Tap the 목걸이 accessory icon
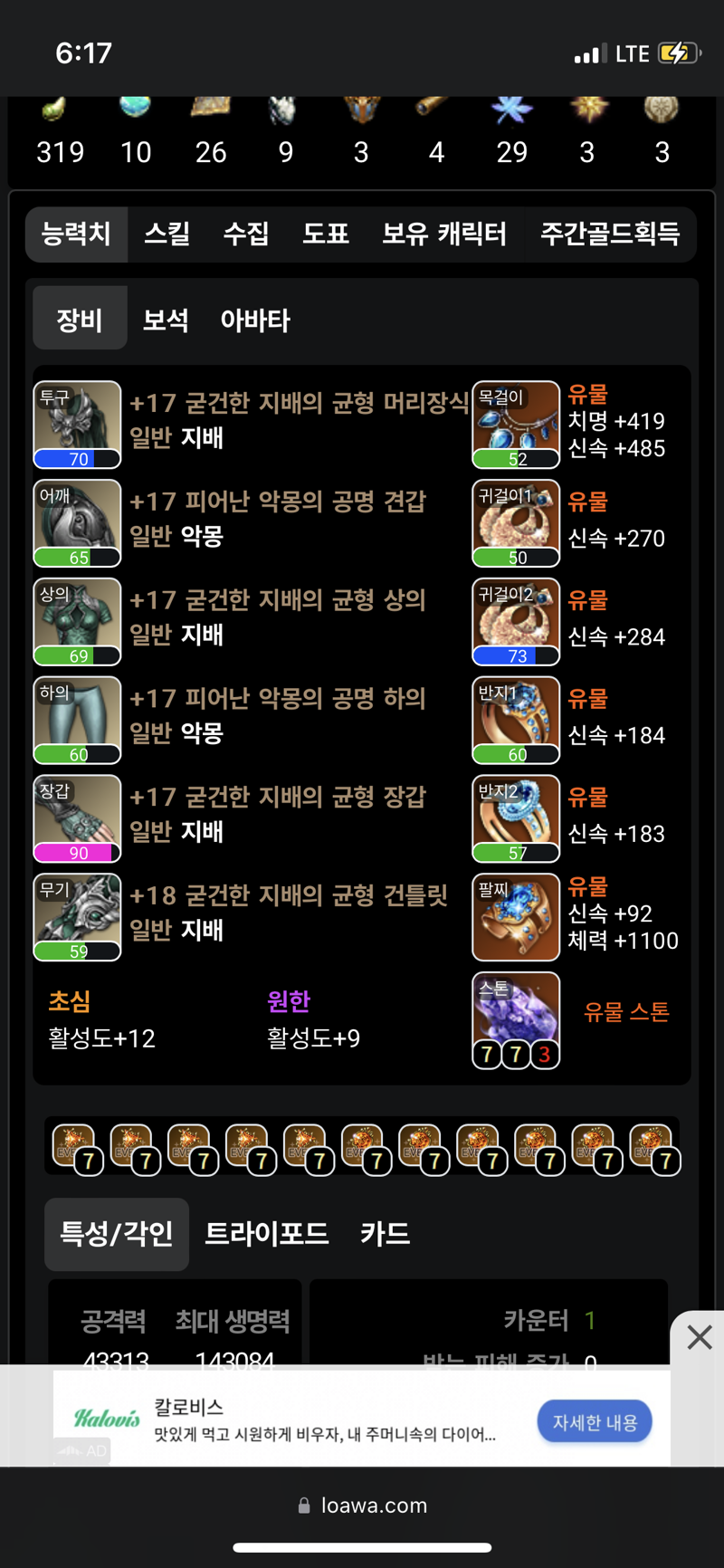The height and width of the screenshot is (1568, 724). (516, 424)
